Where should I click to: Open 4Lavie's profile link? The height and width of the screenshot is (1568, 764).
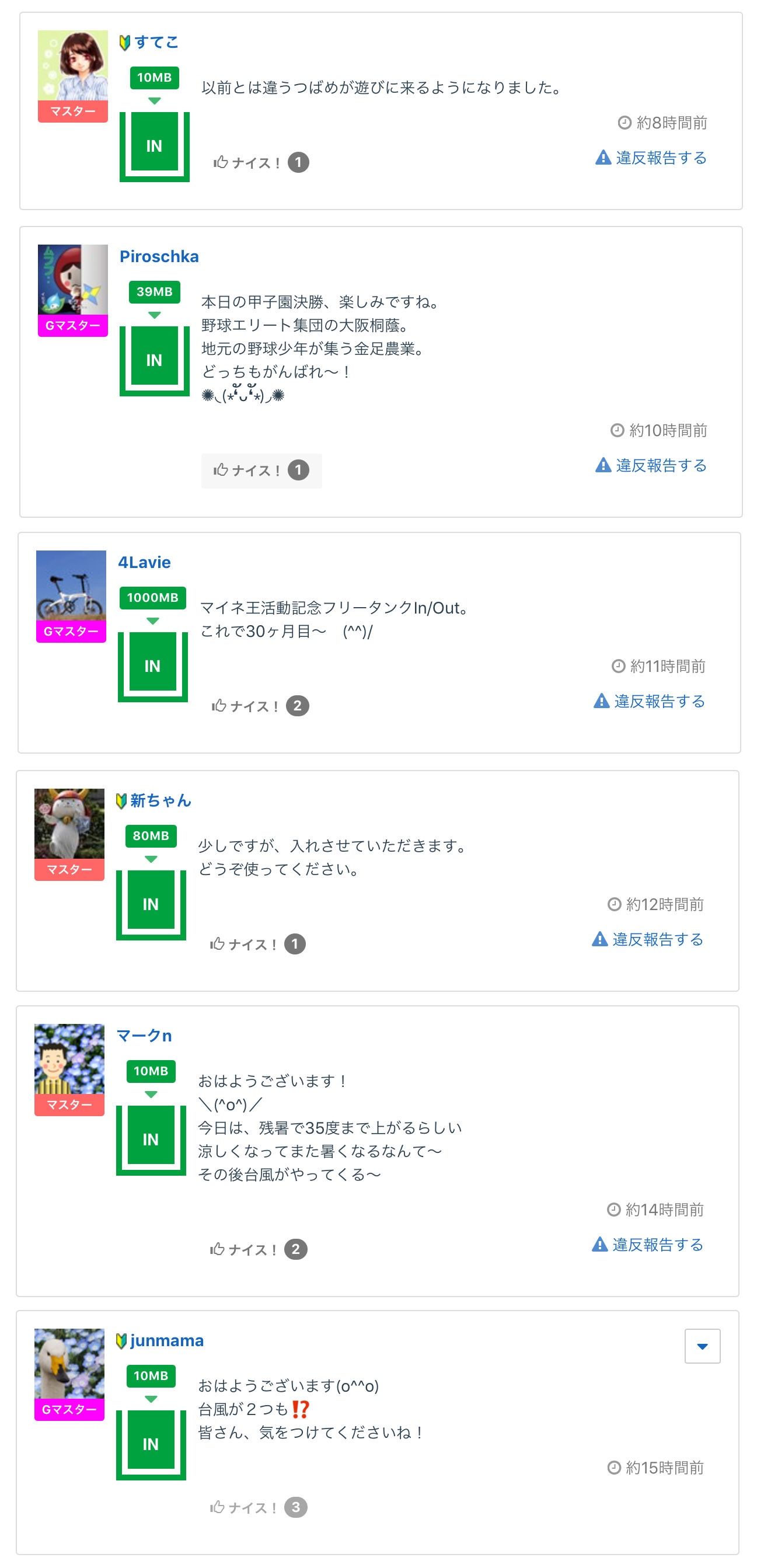pos(144,562)
